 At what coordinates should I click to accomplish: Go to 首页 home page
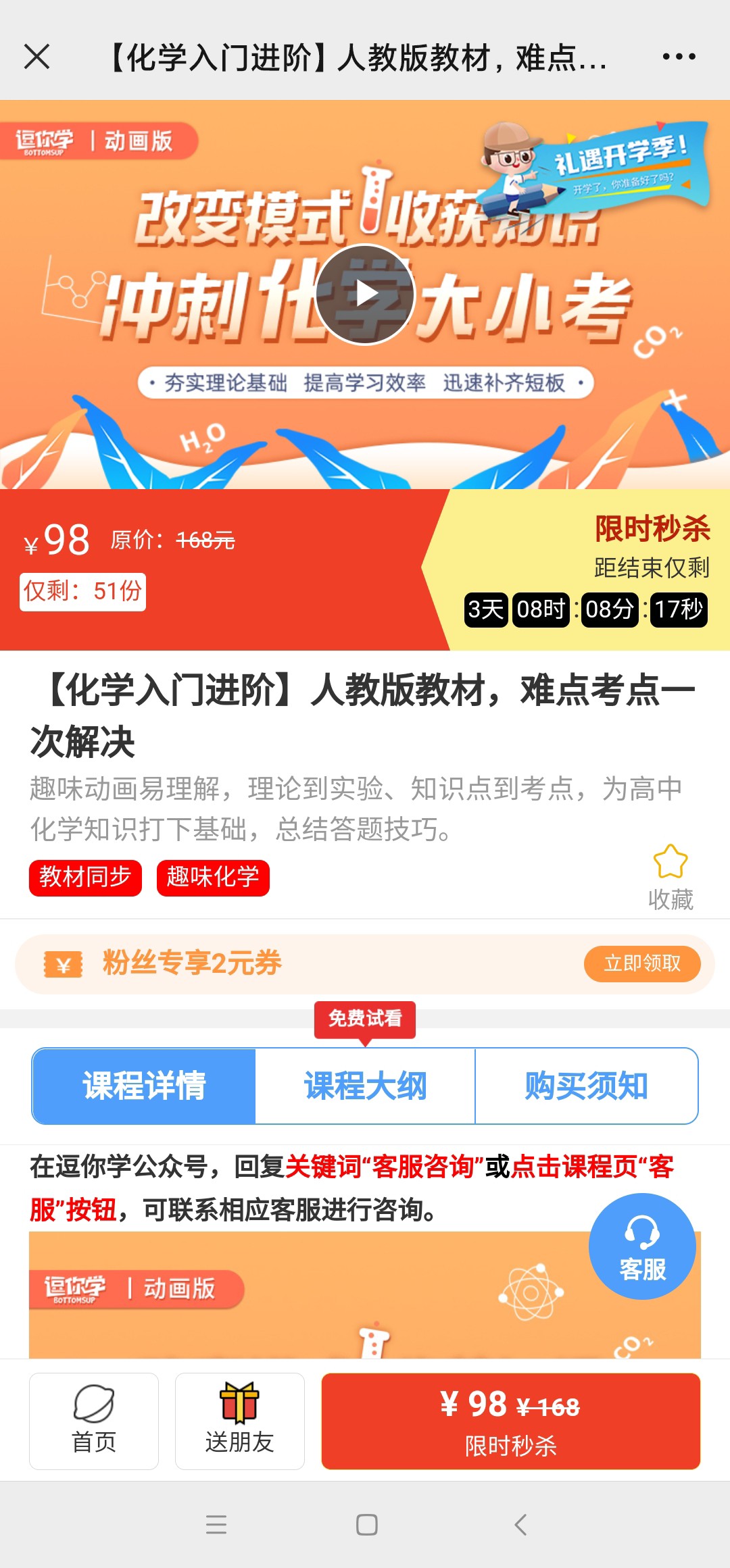click(x=94, y=1421)
